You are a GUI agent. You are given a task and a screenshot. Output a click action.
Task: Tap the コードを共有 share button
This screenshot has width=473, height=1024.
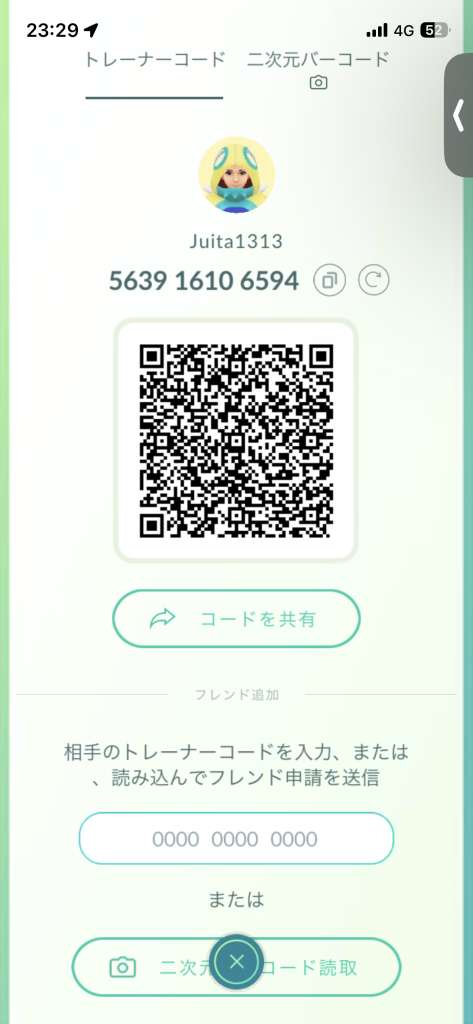(236, 618)
